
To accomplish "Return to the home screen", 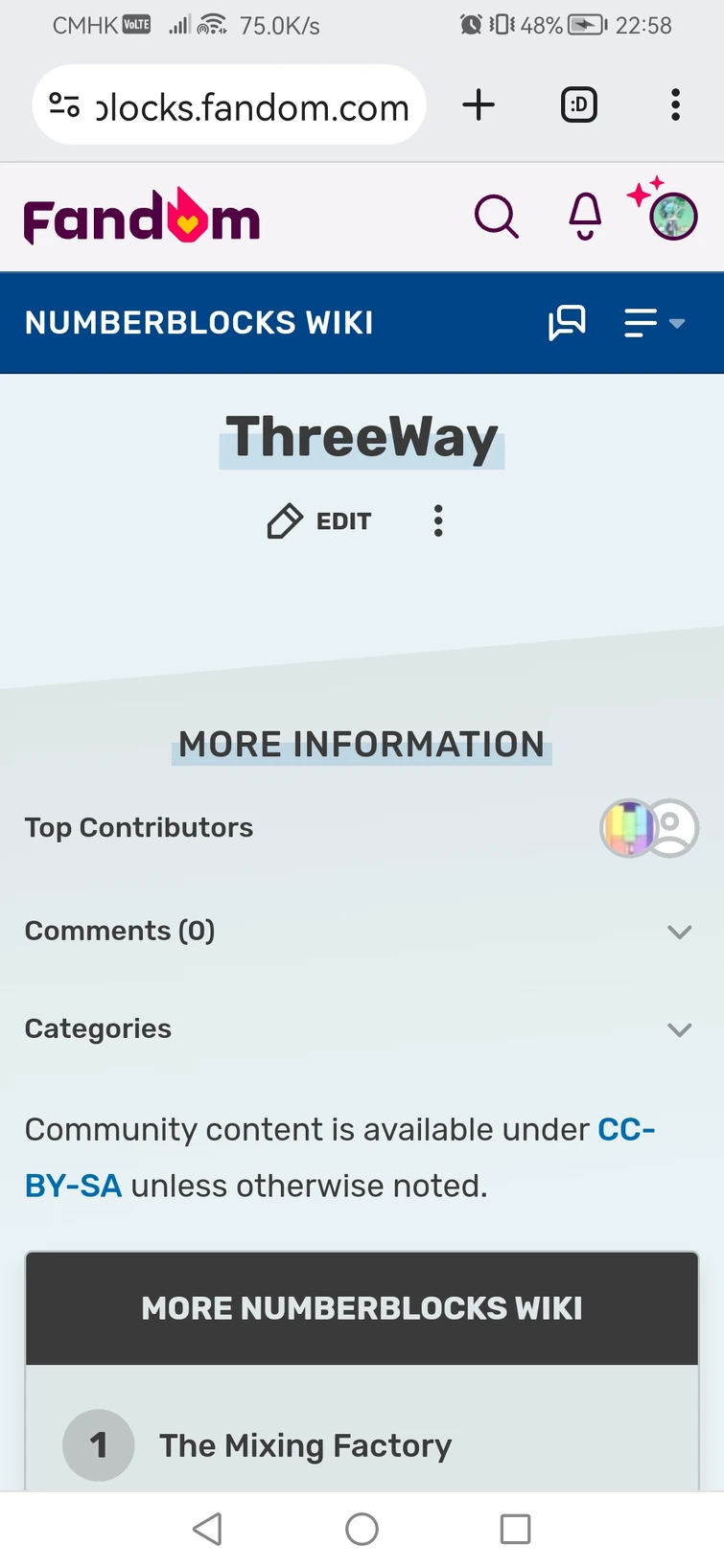I will coord(362,1529).
